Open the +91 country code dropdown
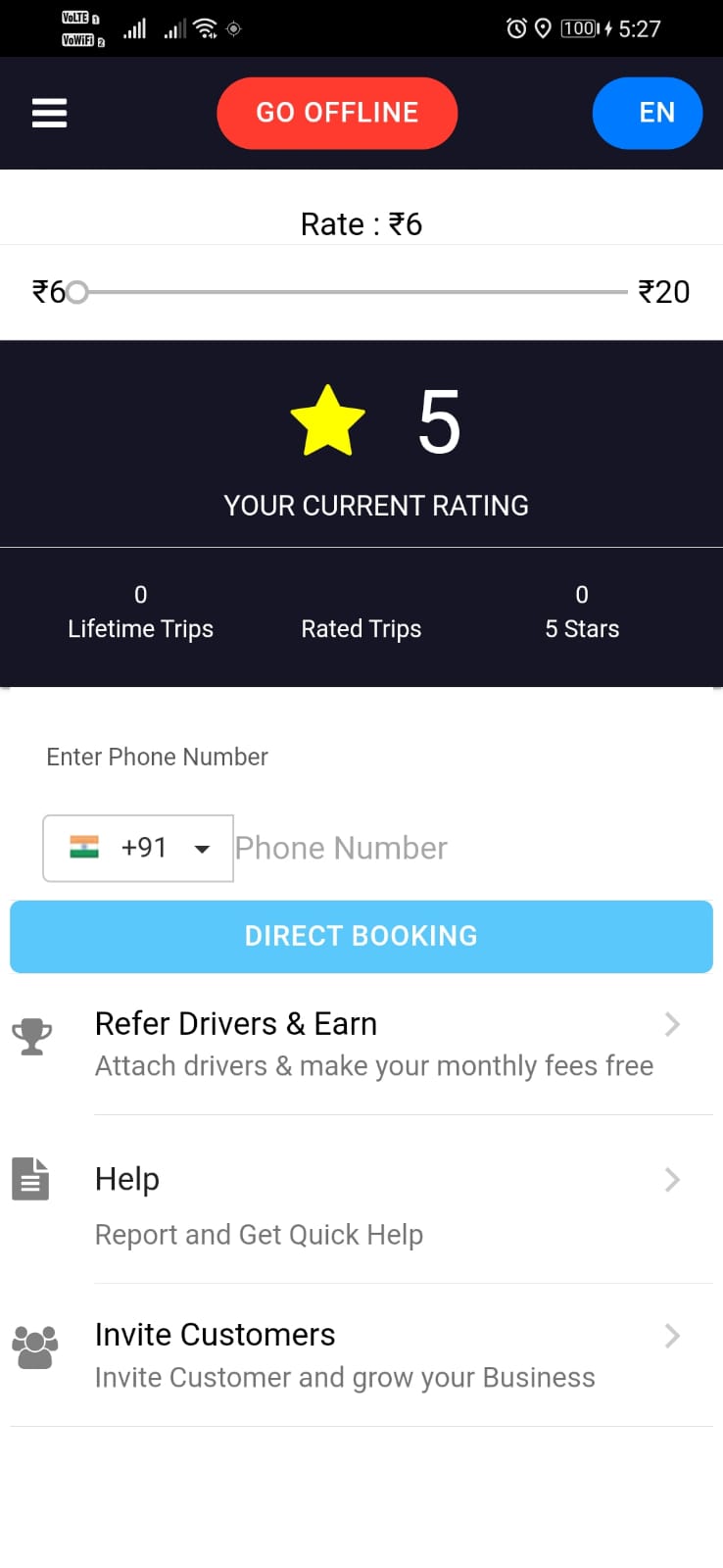This screenshot has height=1568, width=723. (x=138, y=848)
